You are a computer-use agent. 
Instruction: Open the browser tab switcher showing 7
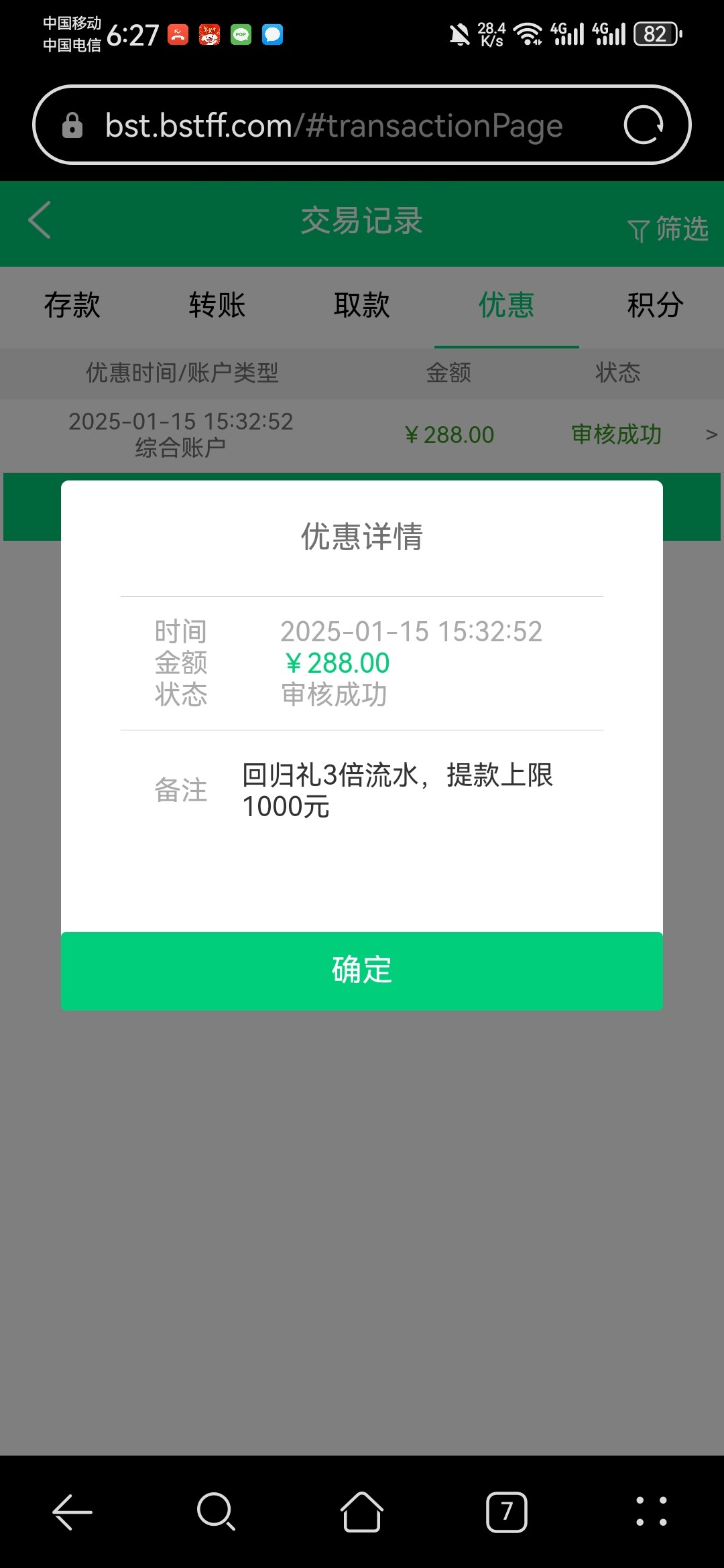pos(507,1512)
